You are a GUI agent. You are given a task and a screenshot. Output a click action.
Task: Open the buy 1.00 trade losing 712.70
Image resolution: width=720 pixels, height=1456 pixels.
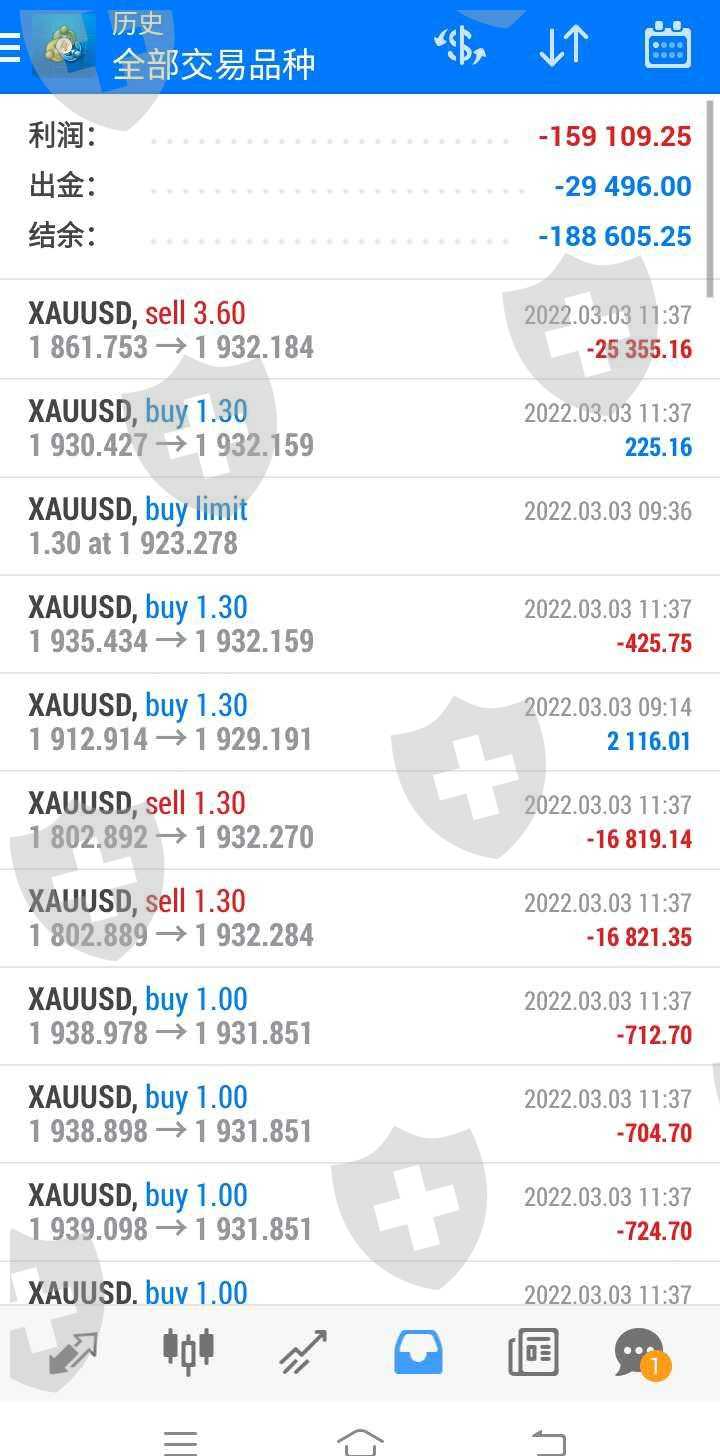pyautogui.click(x=360, y=1016)
